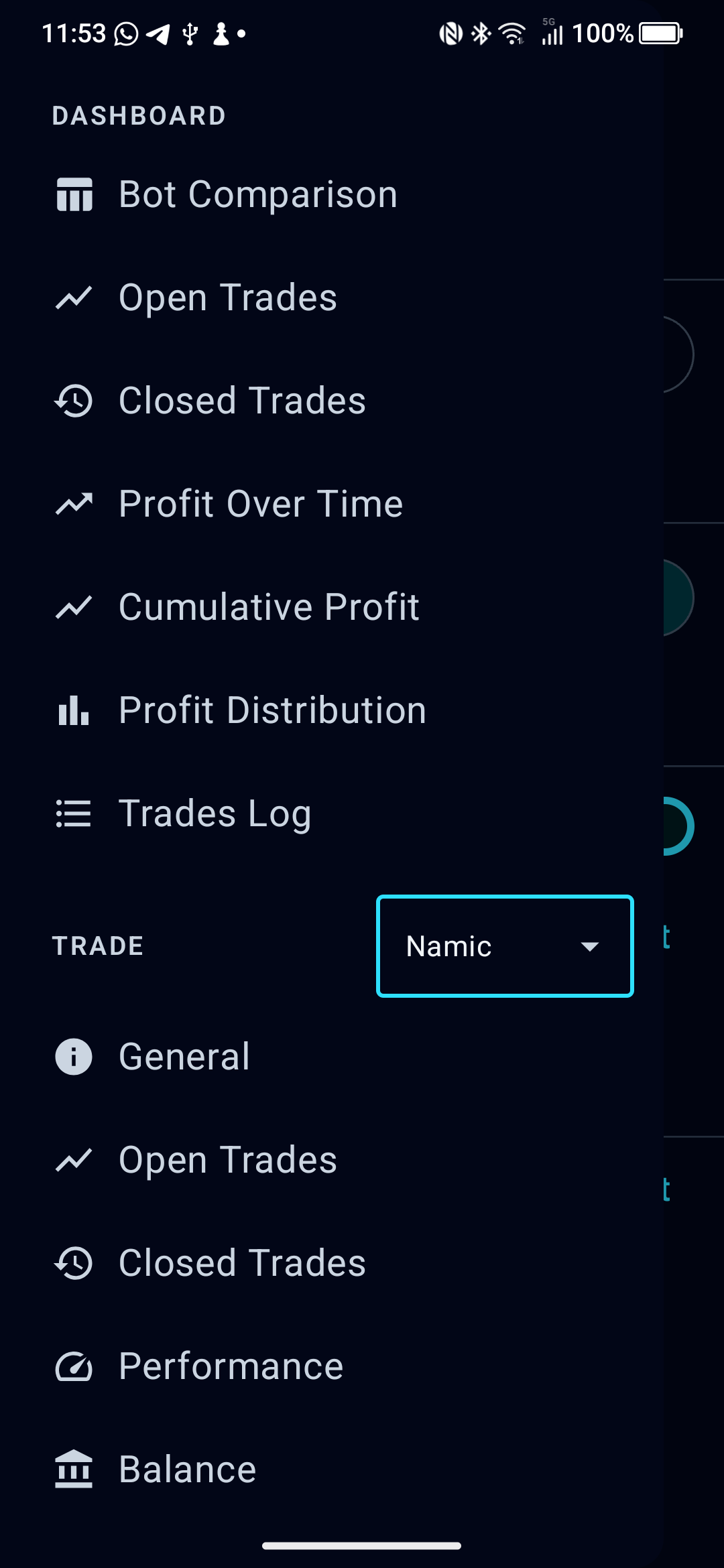Click the Bot Comparison columns icon
The height and width of the screenshot is (1568, 724).
coord(74,196)
